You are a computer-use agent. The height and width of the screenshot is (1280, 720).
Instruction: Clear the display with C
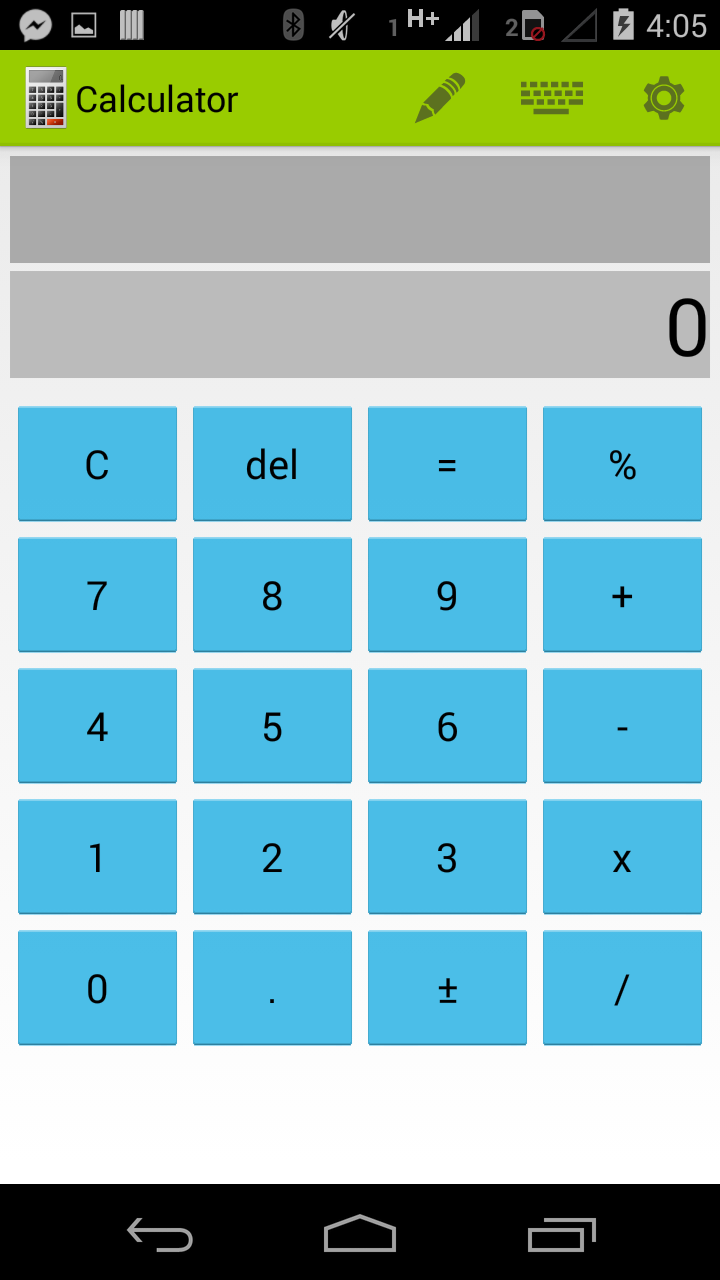coord(97,464)
